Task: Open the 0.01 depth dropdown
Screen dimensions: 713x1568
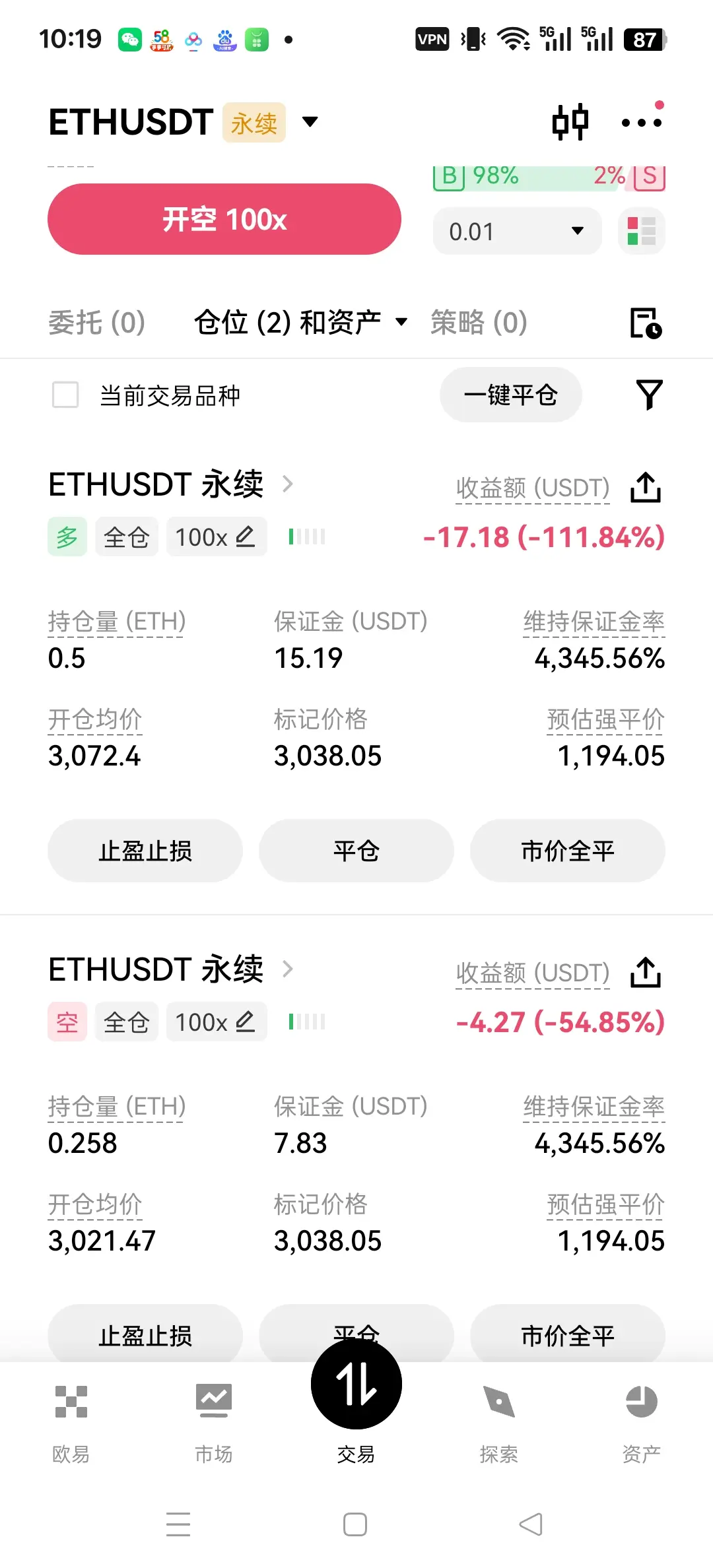Action: (517, 231)
